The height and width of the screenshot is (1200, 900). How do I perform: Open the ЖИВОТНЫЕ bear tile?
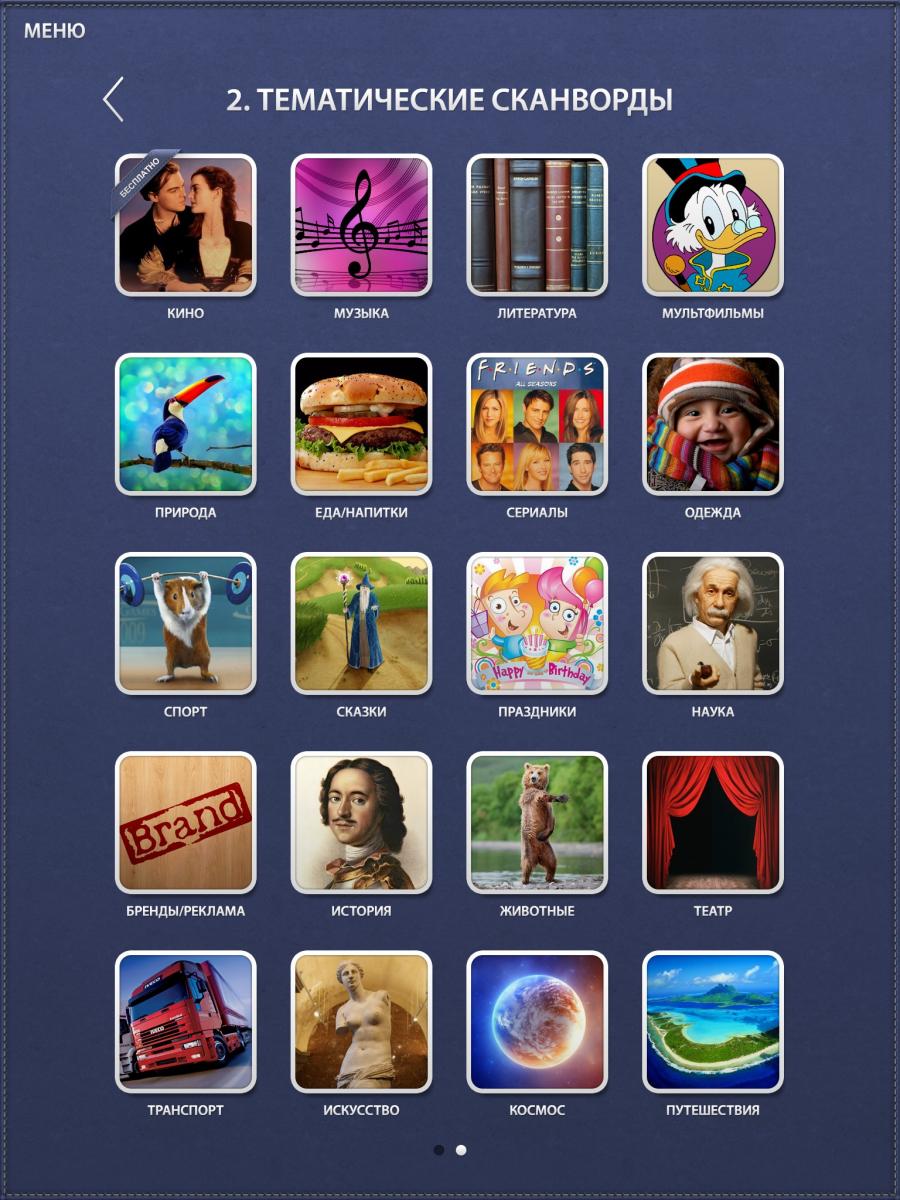click(x=537, y=822)
